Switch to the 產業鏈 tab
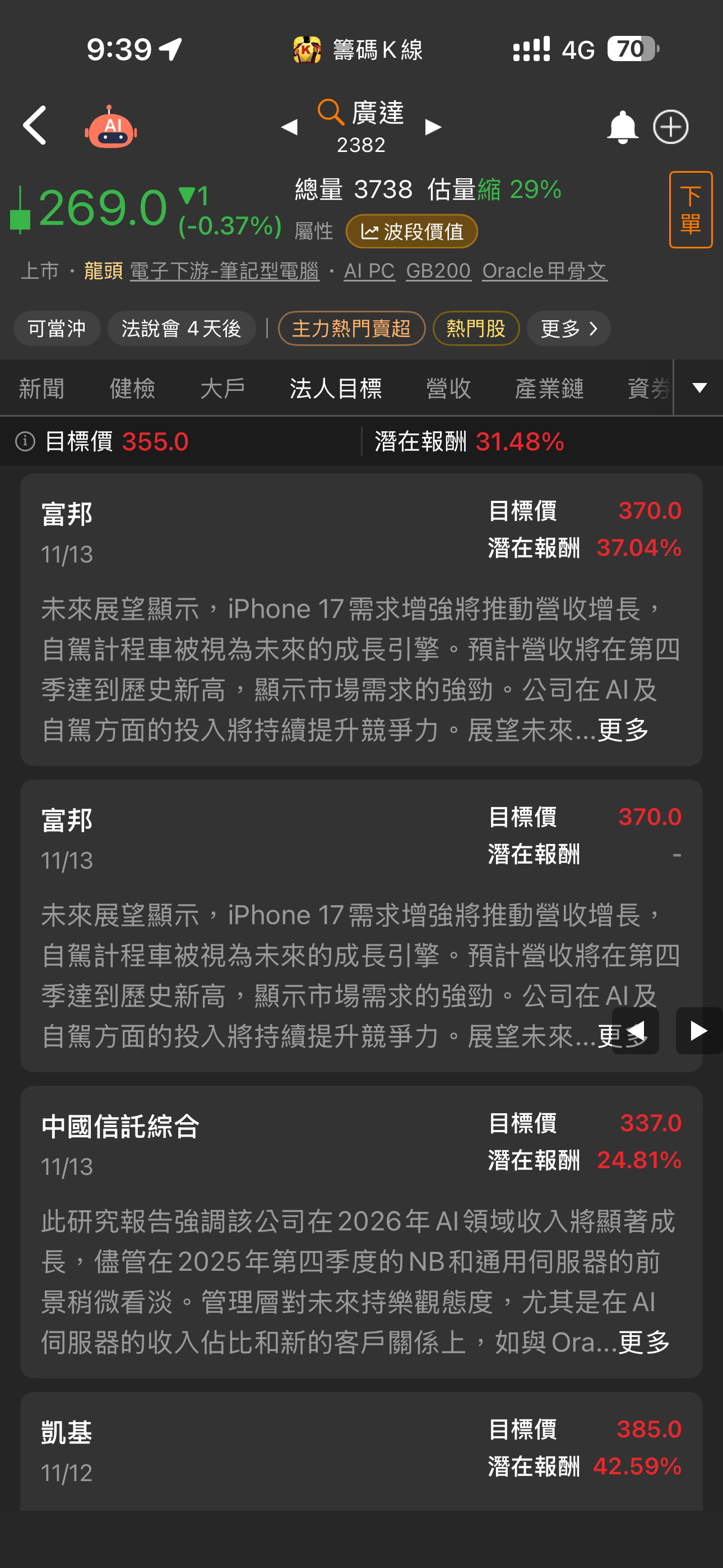The image size is (723, 1568). tap(549, 388)
